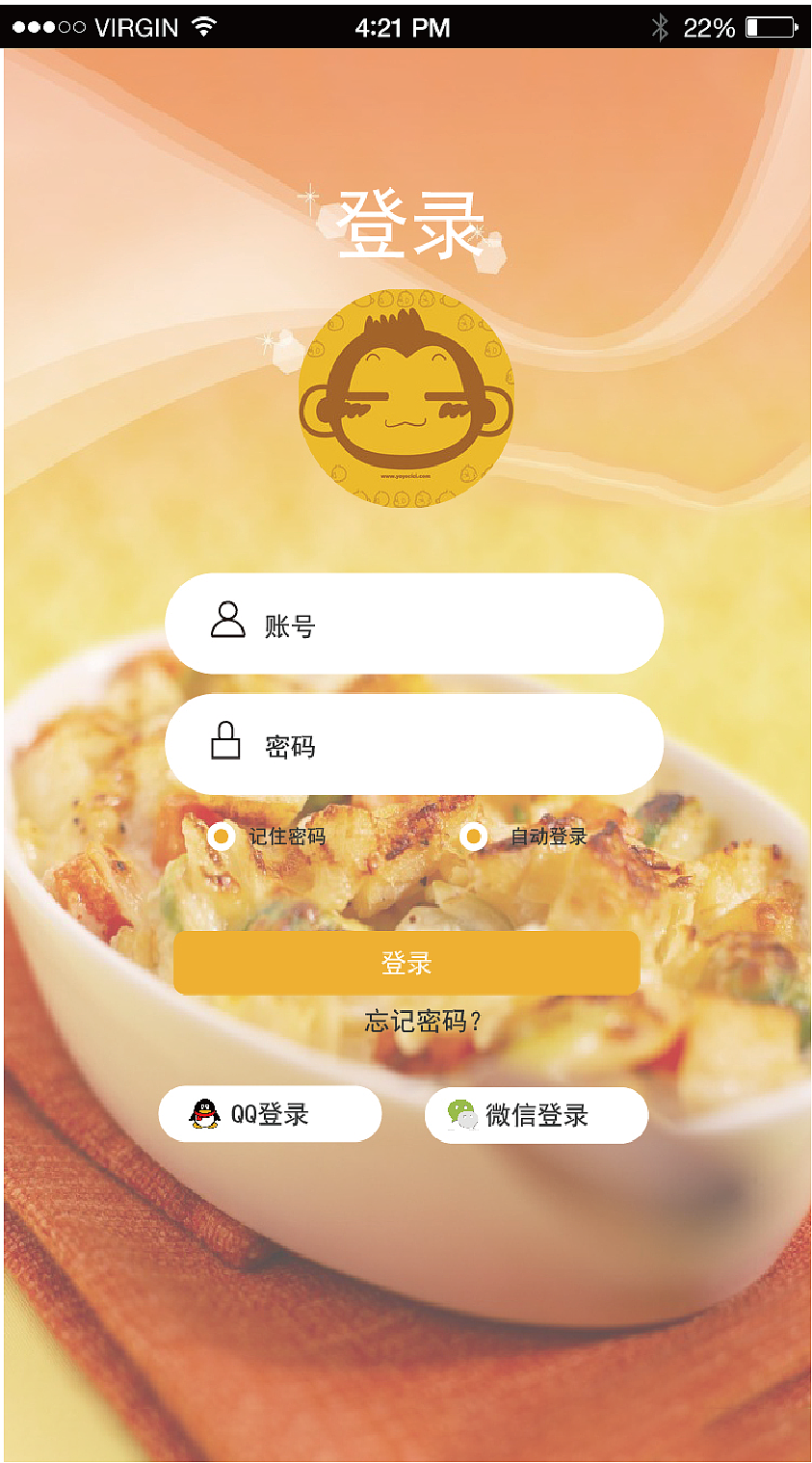Click the 登录 page title
The image size is (812, 1463).
[406, 222]
